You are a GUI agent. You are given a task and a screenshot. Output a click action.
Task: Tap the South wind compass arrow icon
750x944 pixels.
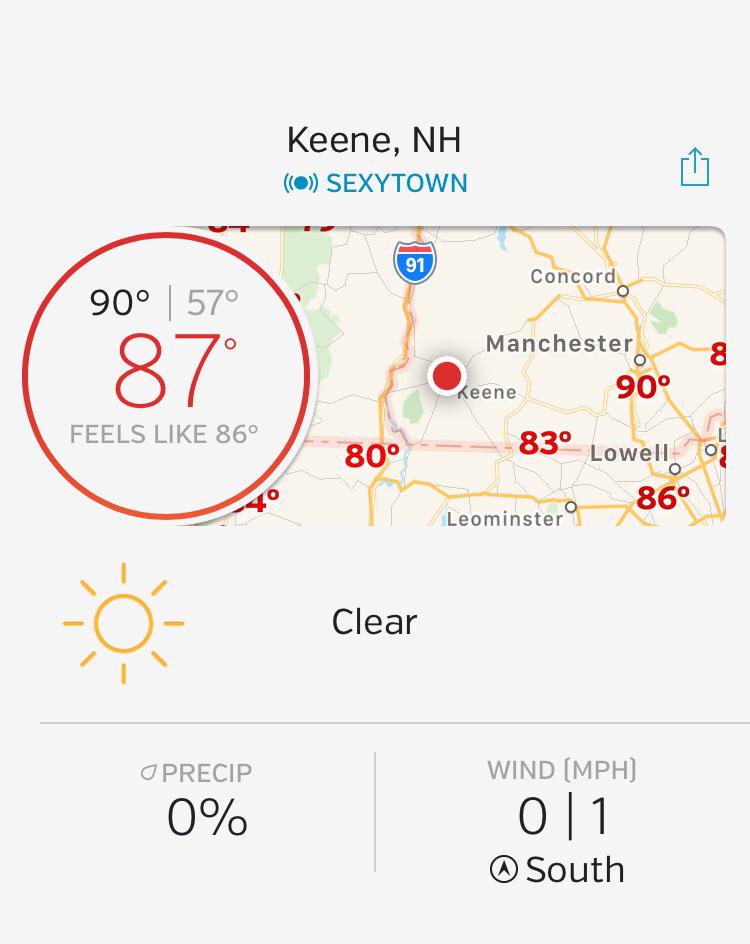pyautogui.click(x=502, y=869)
